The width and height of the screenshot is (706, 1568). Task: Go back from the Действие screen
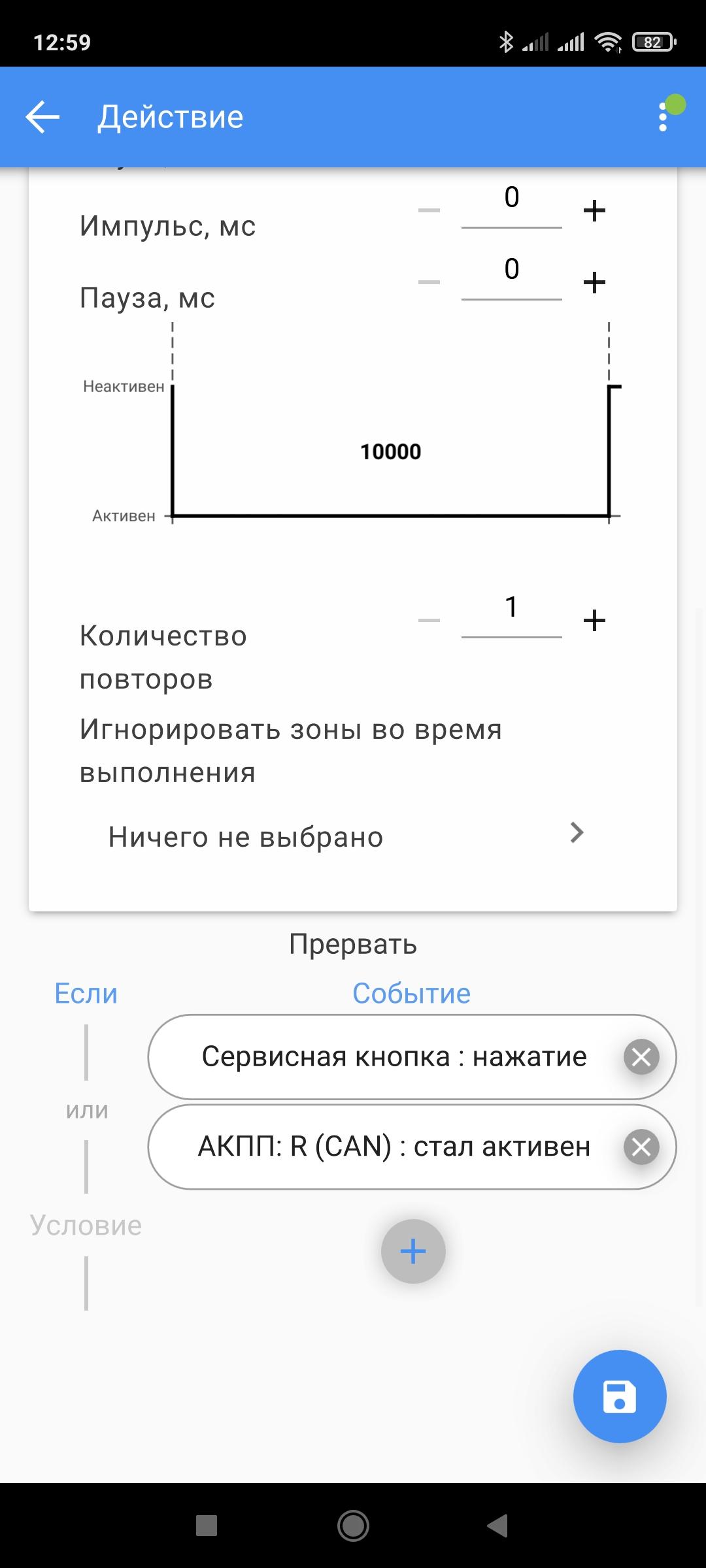[42, 118]
